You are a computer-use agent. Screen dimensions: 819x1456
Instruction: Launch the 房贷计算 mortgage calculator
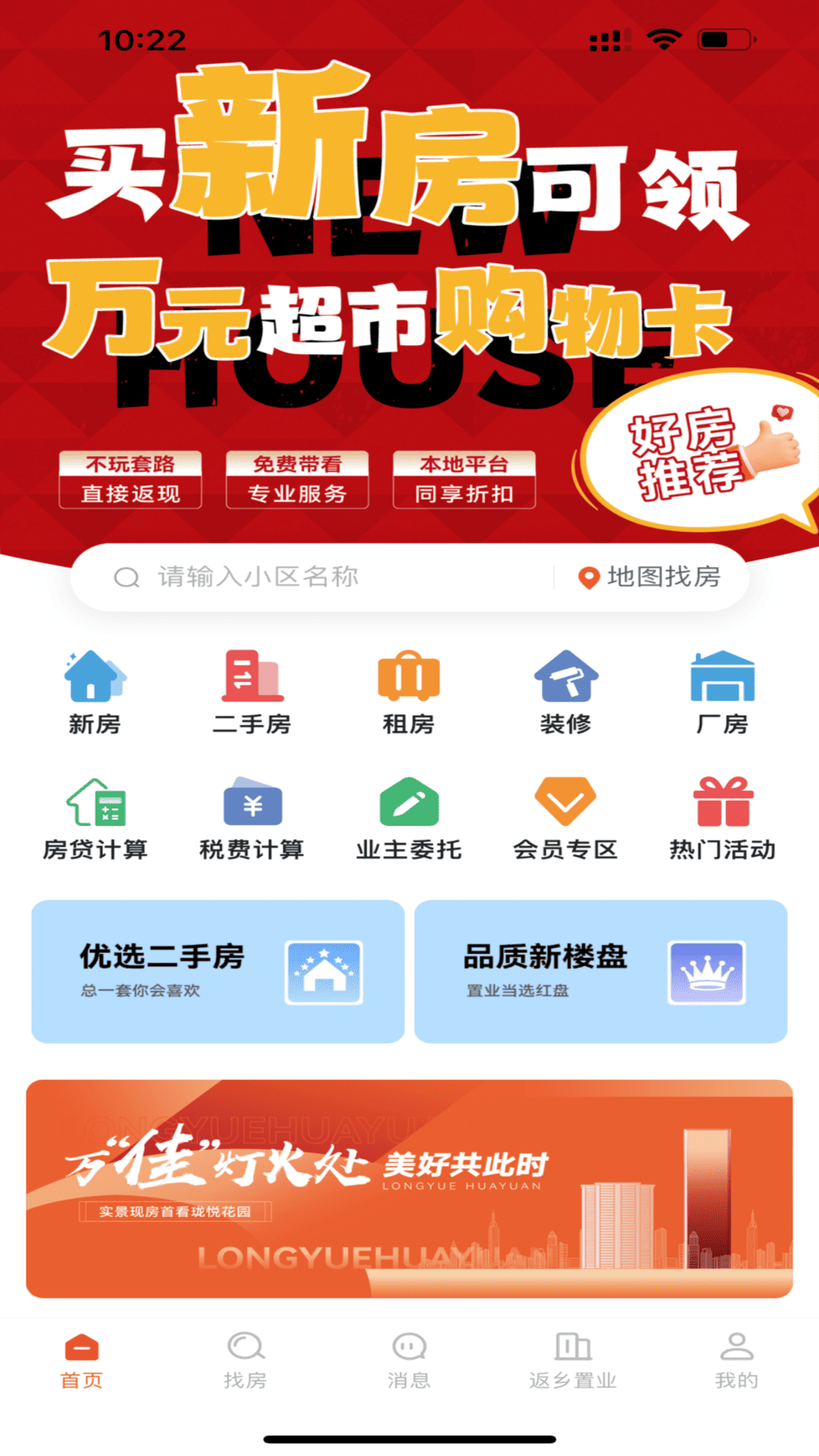(95, 819)
